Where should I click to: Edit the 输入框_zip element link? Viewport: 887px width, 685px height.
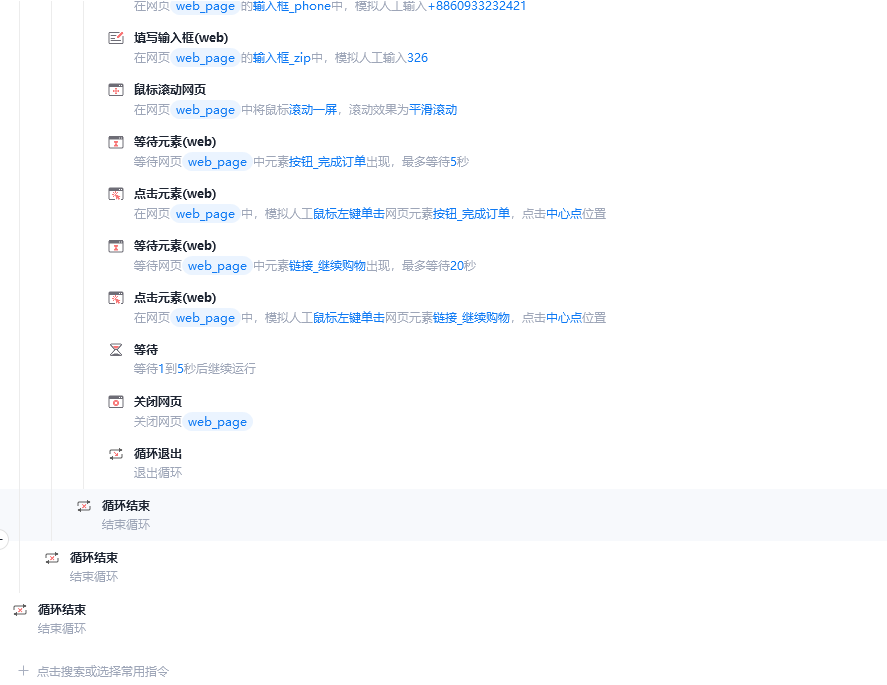pyautogui.click(x=282, y=58)
